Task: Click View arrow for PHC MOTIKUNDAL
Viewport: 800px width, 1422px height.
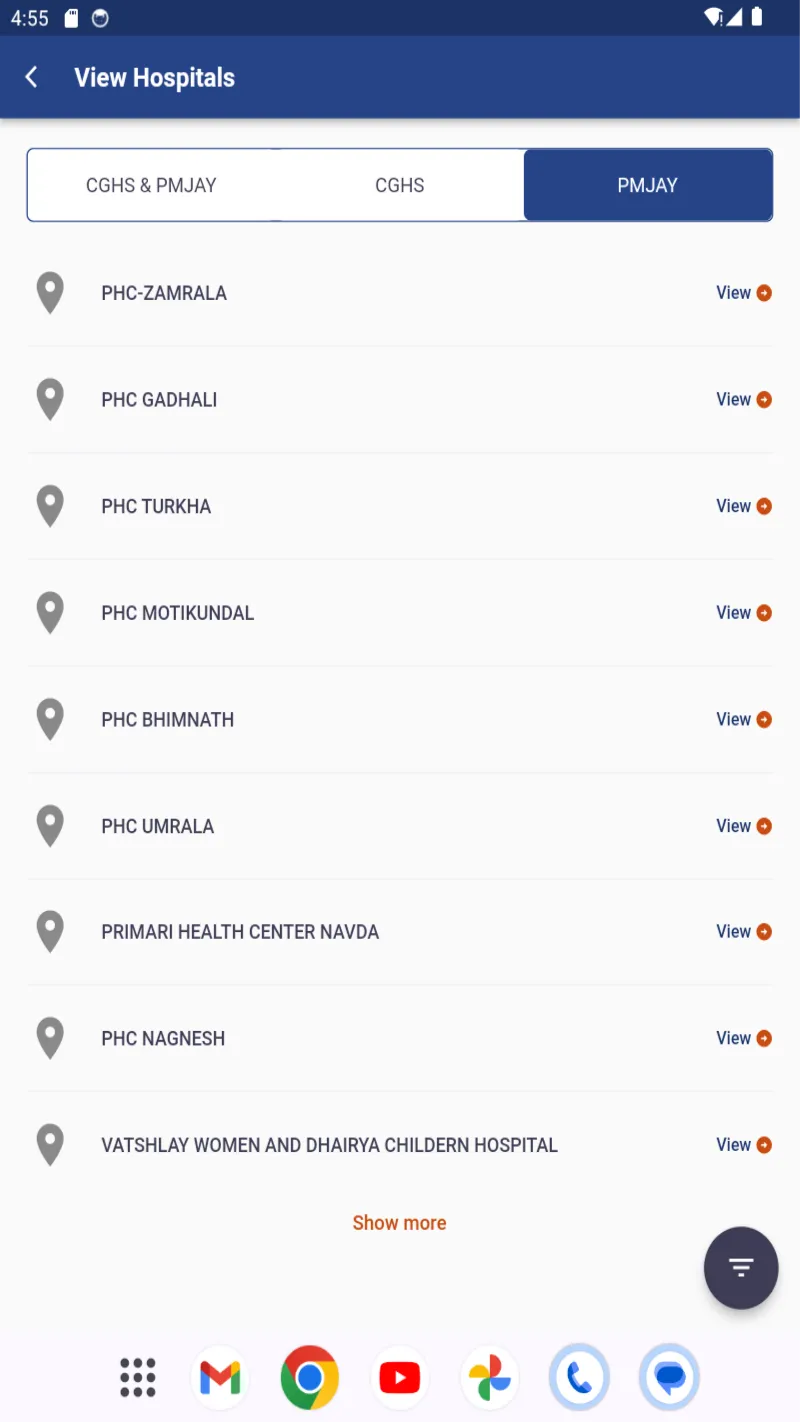Action: (764, 612)
